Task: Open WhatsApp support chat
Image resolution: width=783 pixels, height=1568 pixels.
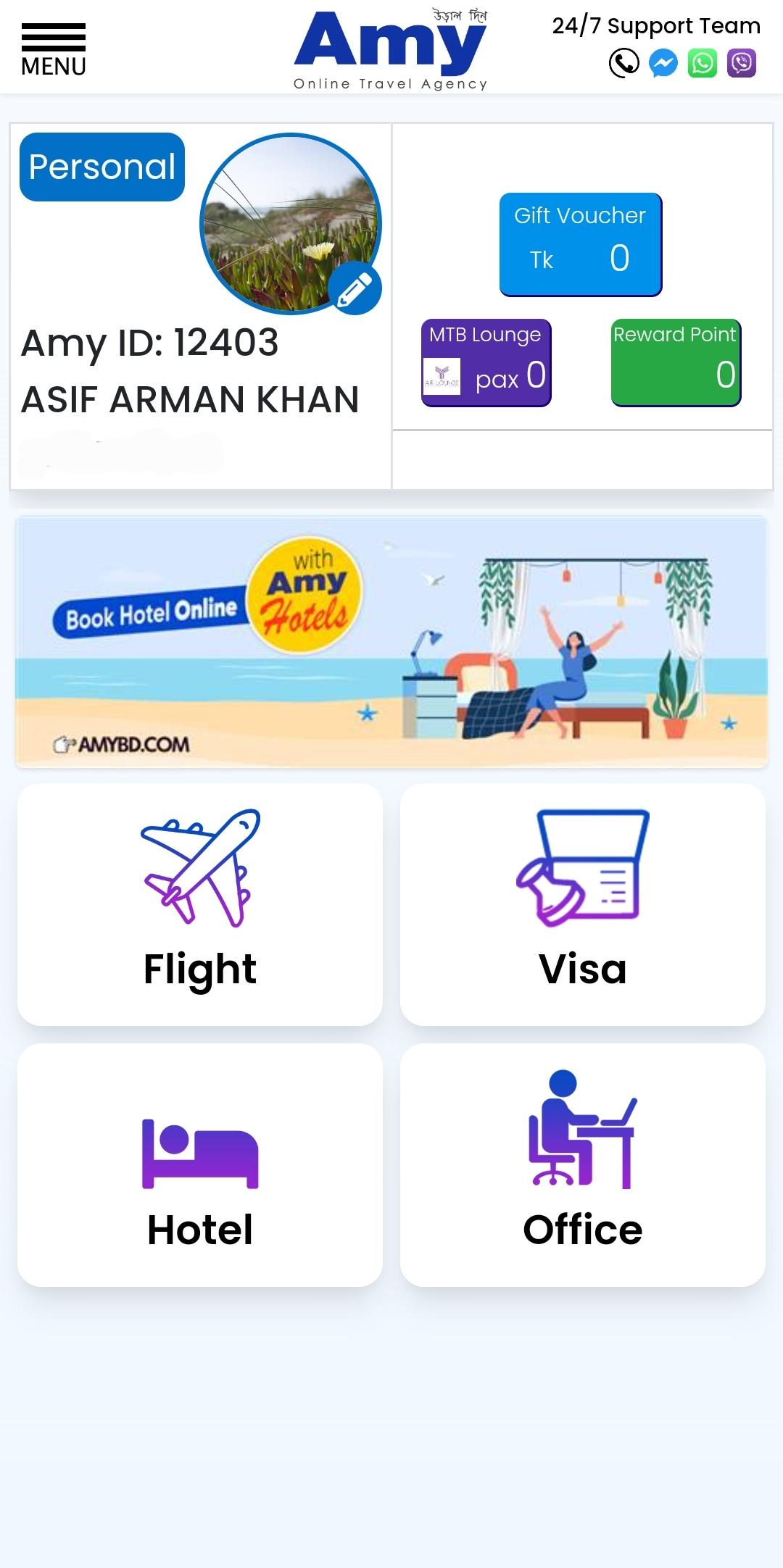Action: pyautogui.click(x=702, y=63)
